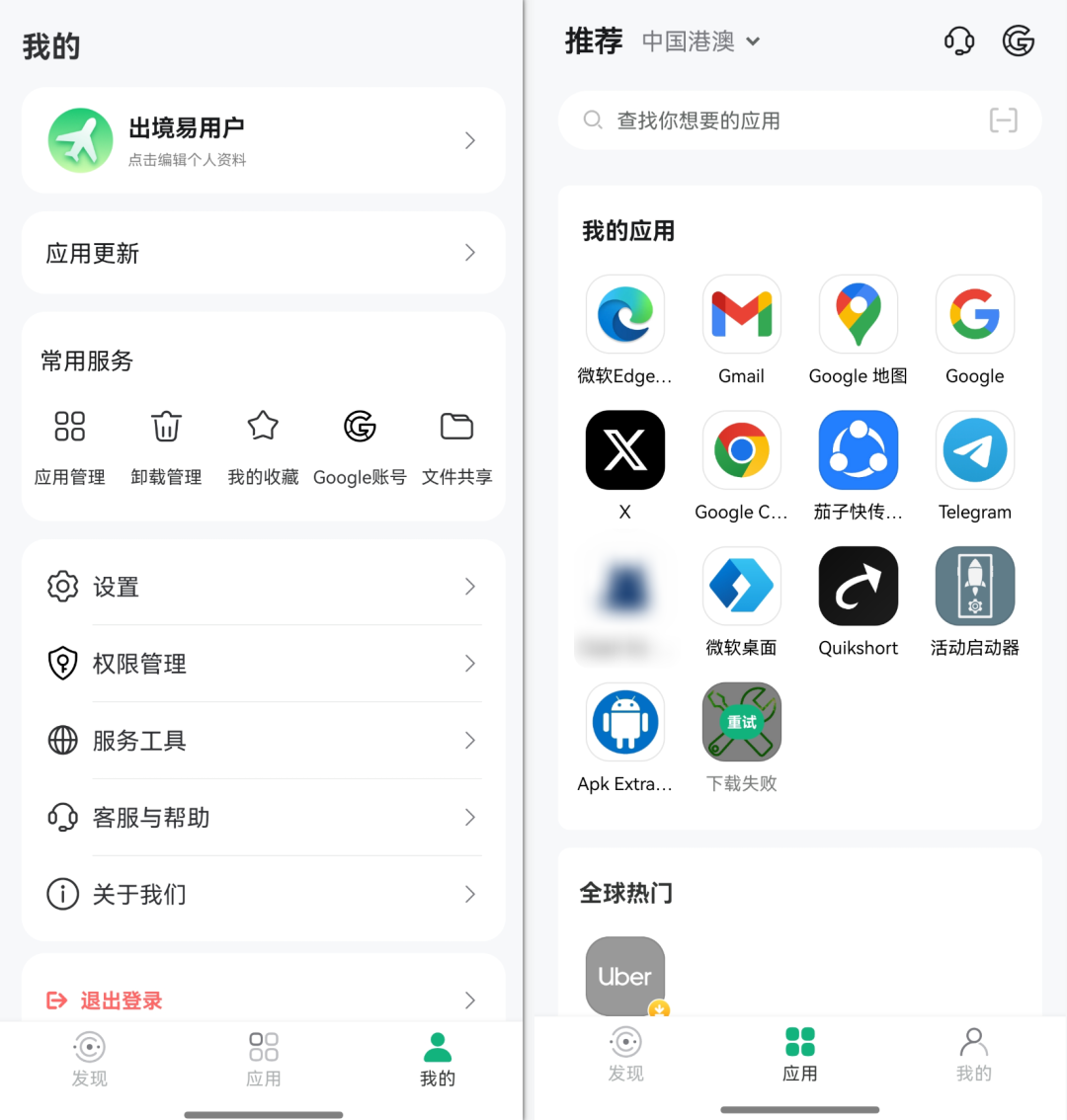Open 服务工具
1067x1120 pixels.
pyautogui.click(x=263, y=741)
